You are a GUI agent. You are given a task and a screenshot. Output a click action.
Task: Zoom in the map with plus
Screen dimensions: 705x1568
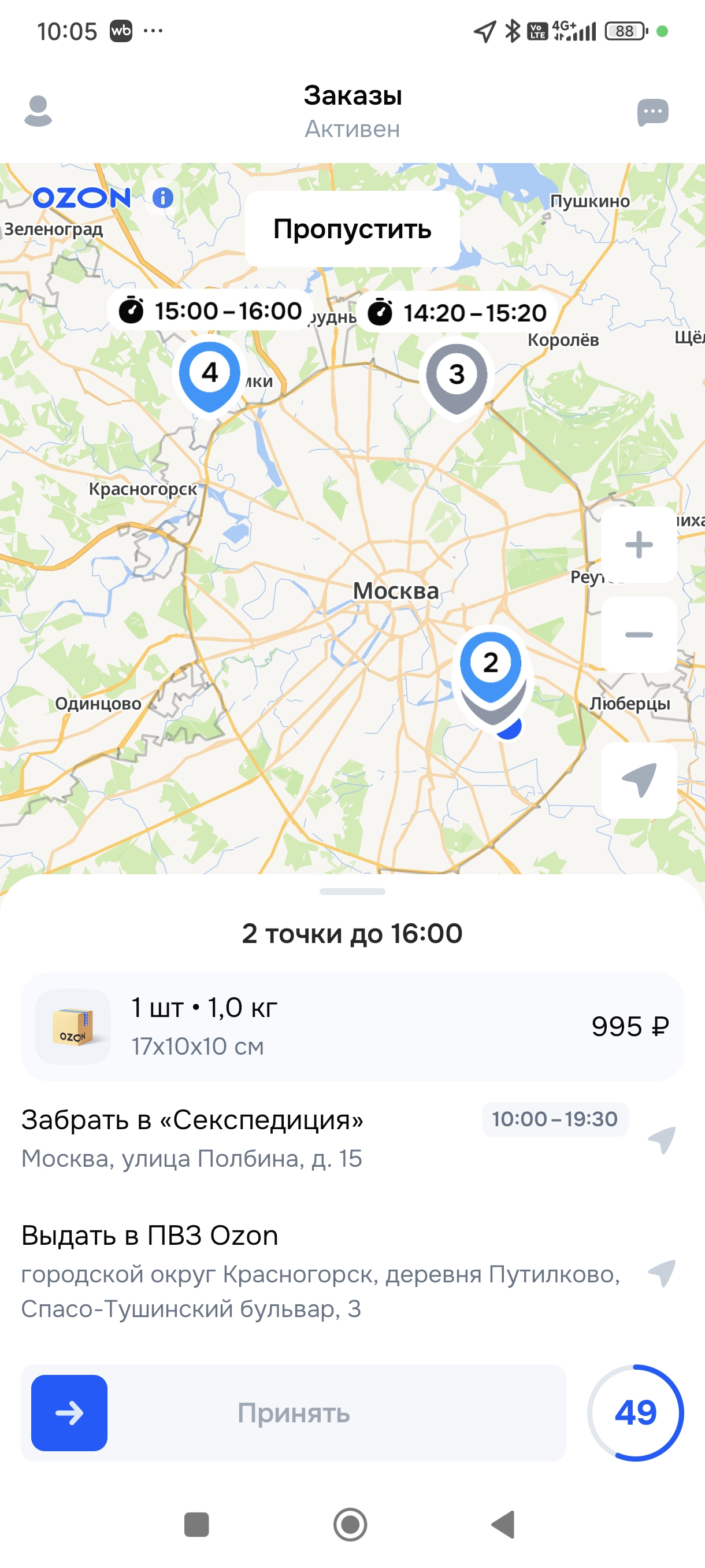click(639, 544)
